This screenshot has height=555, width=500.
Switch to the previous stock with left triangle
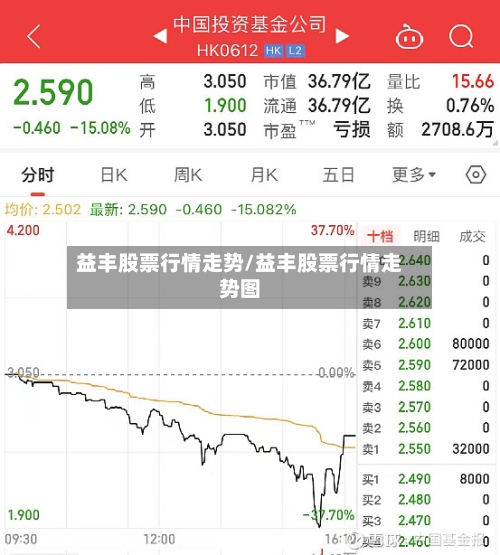(160, 36)
